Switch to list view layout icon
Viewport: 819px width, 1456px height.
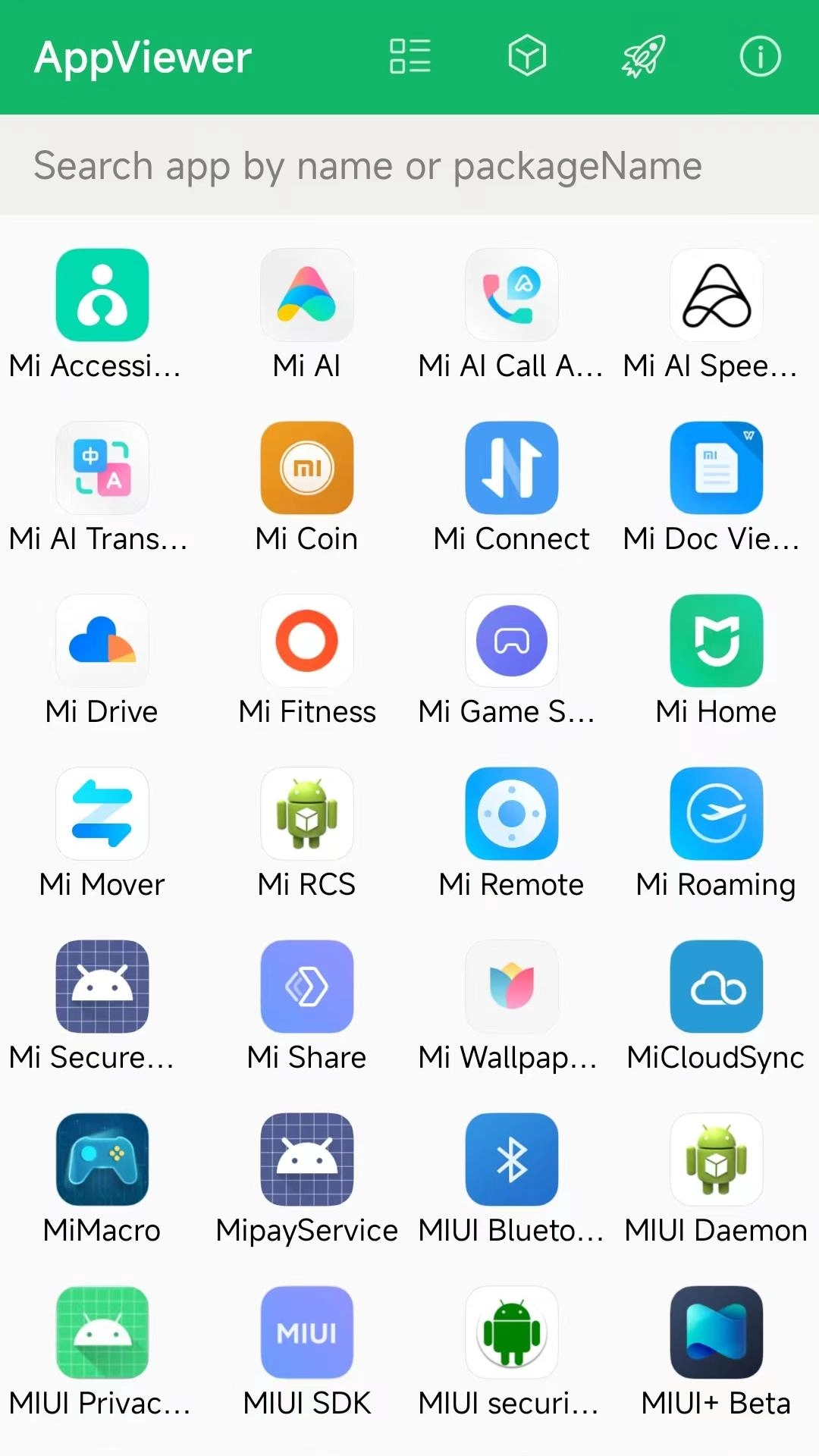[410, 56]
